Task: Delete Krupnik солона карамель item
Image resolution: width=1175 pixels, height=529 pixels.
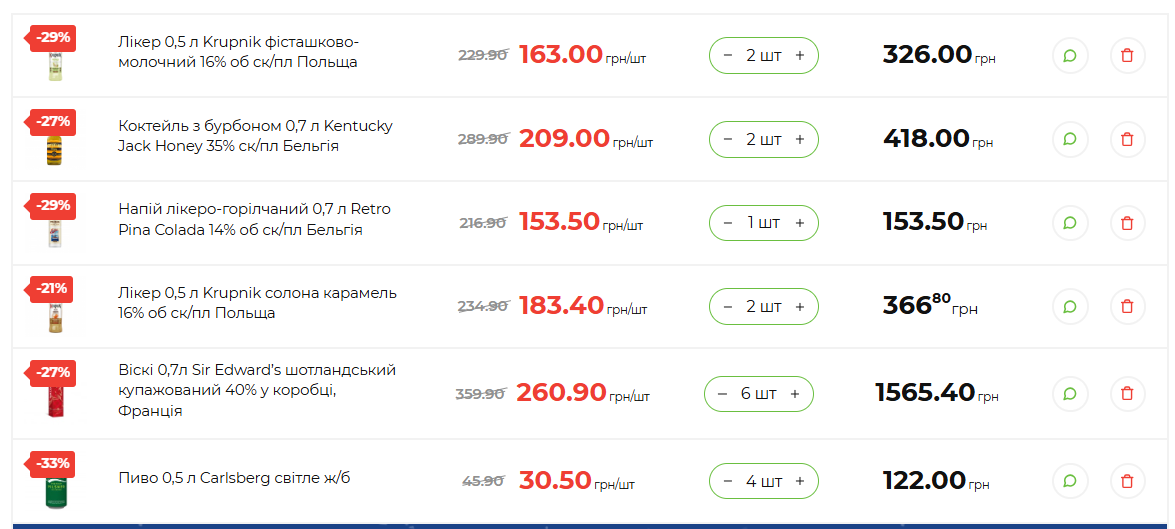Action: point(1127,306)
